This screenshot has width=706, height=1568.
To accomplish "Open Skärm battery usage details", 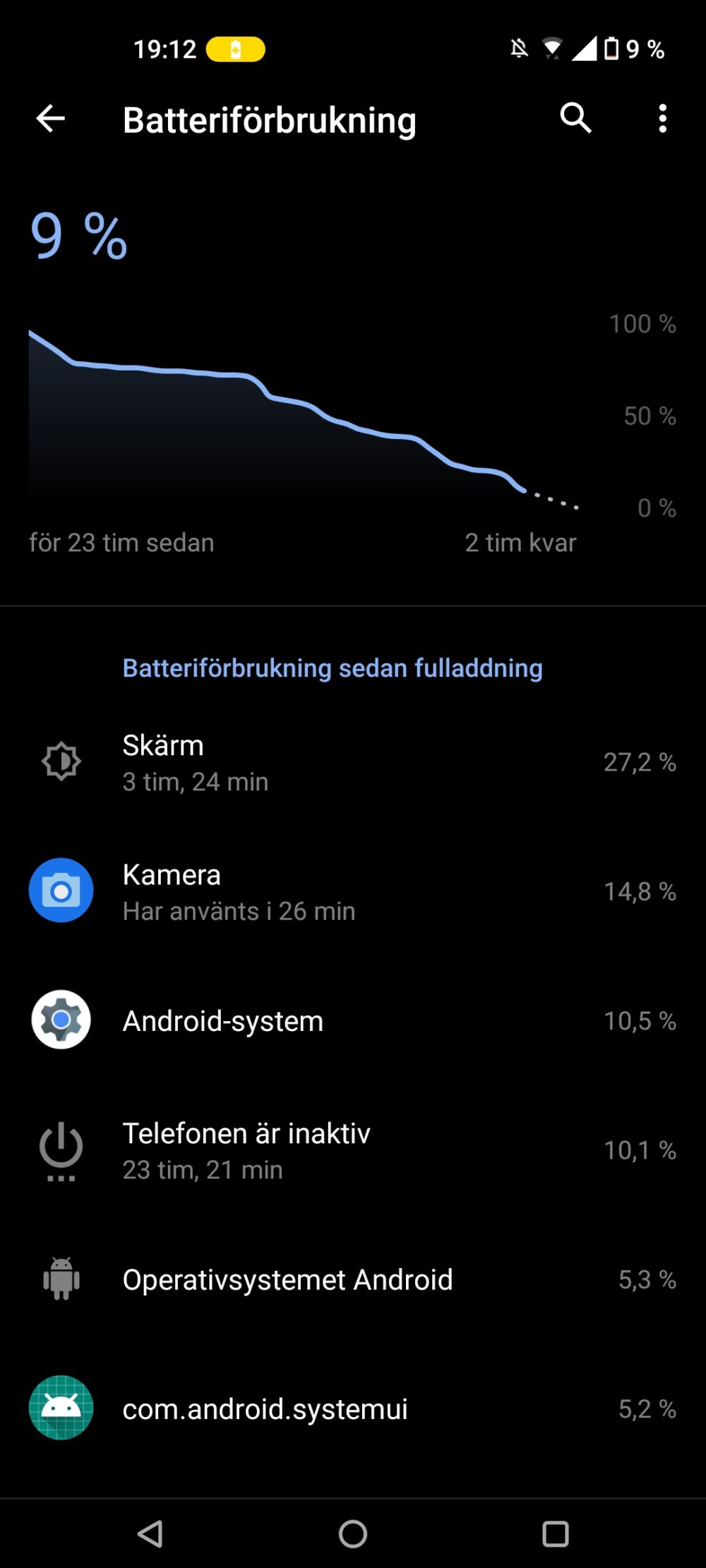I will tap(353, 762).
